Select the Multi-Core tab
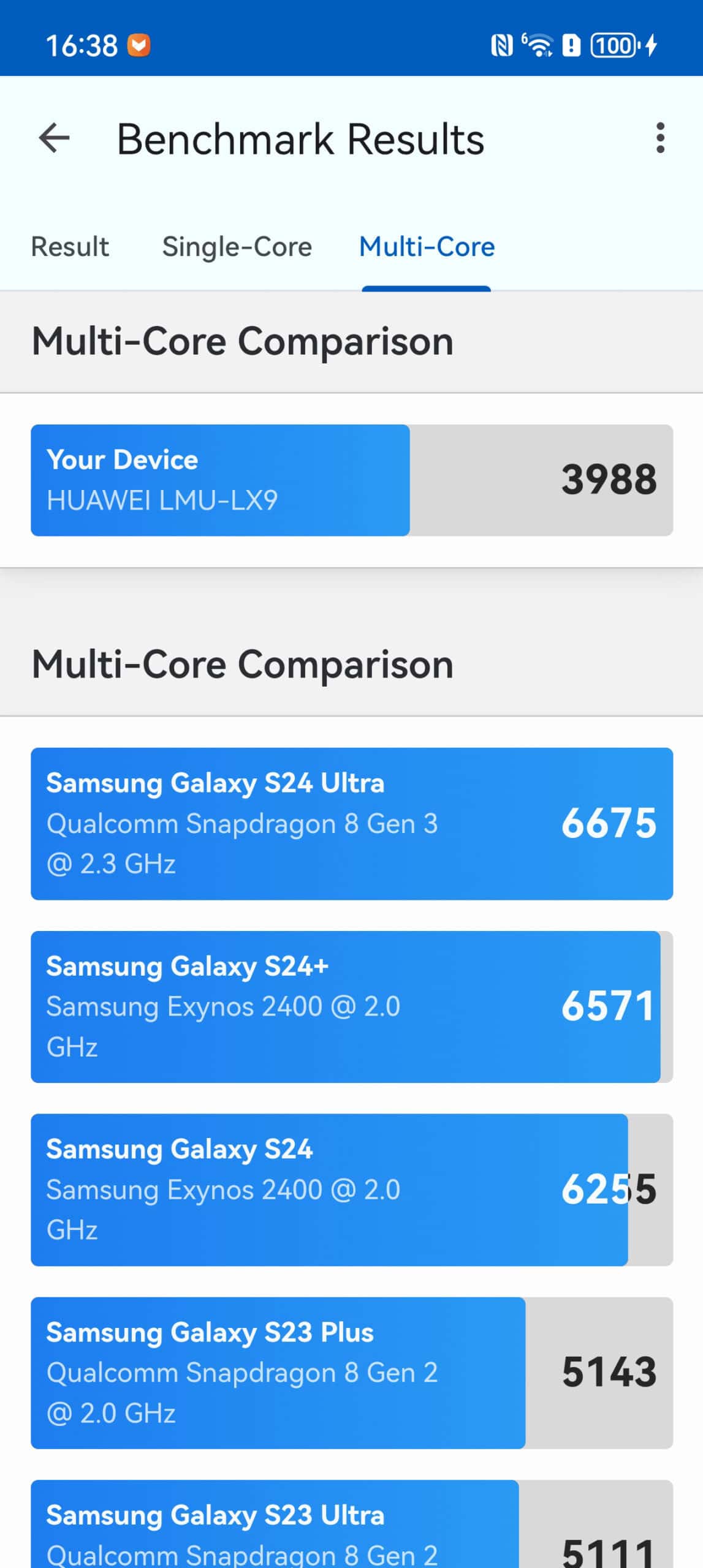 click(427, 247)
